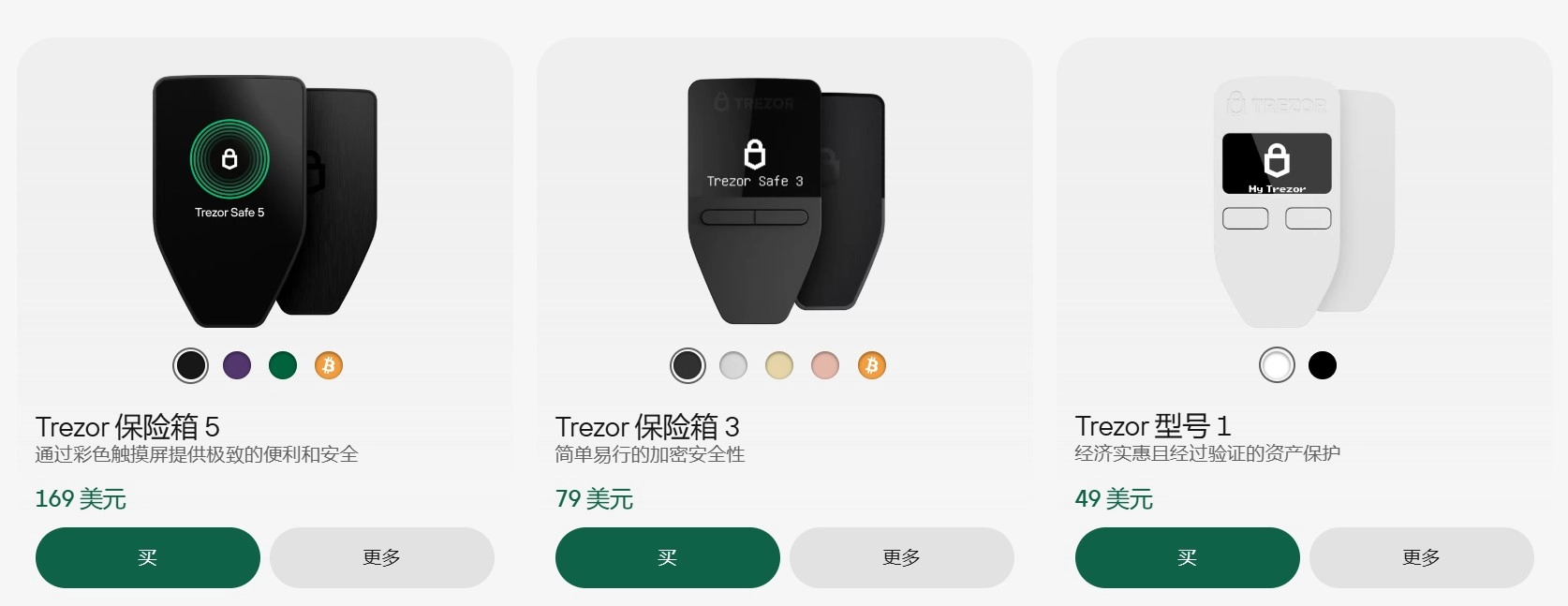View more about Trezor 保险箱 3
This screenshot has height=606, width=1568.
(902, 557)
